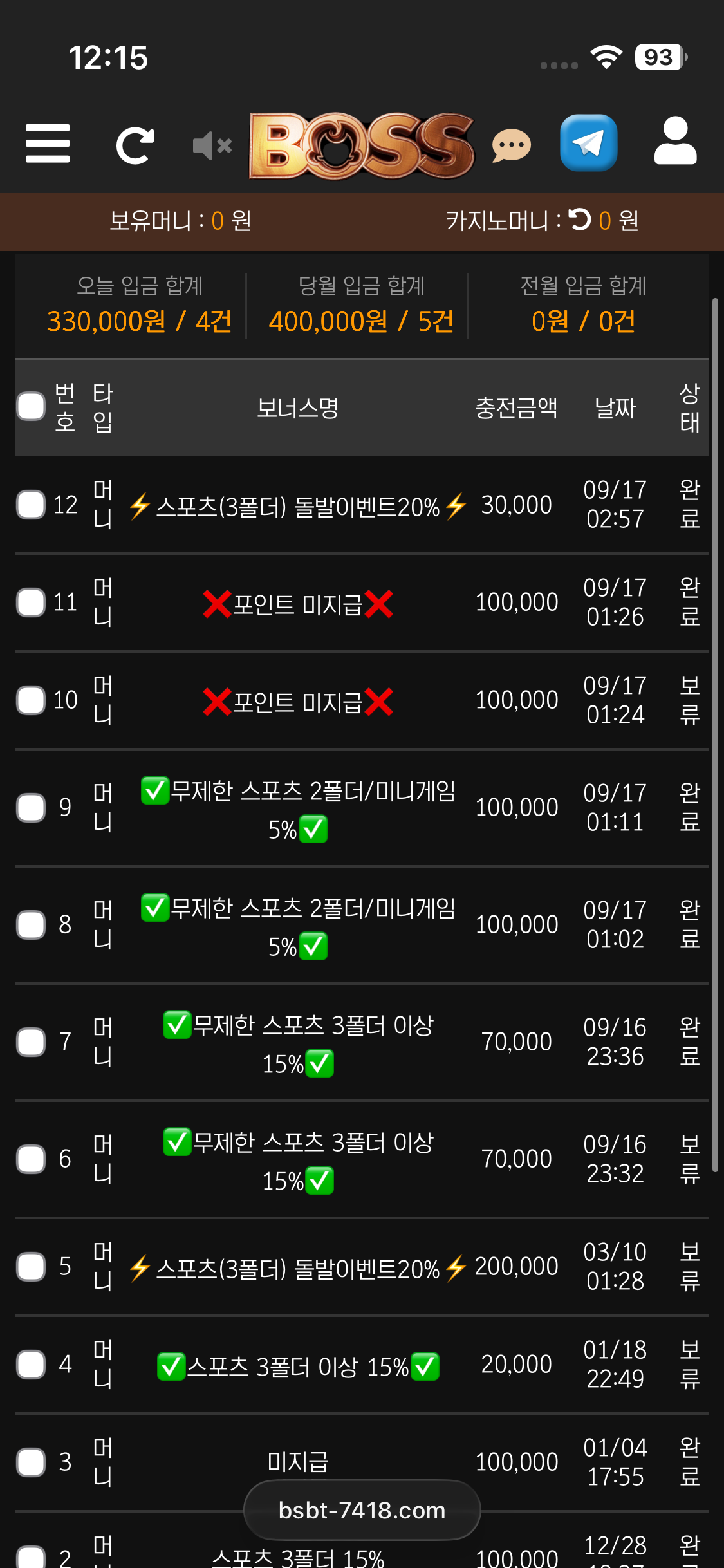Toggle the muted sound icon
724x1568 pixels.
tap(212, 146)
